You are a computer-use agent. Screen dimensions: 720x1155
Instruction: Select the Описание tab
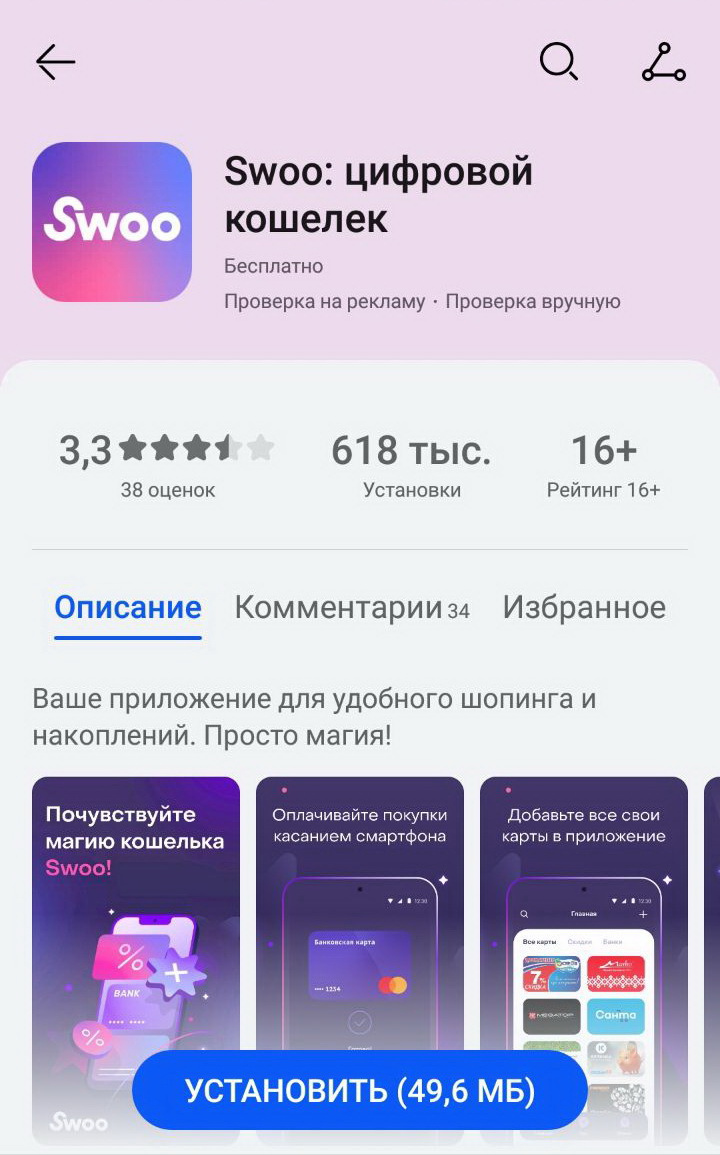[x=128, y=607]
